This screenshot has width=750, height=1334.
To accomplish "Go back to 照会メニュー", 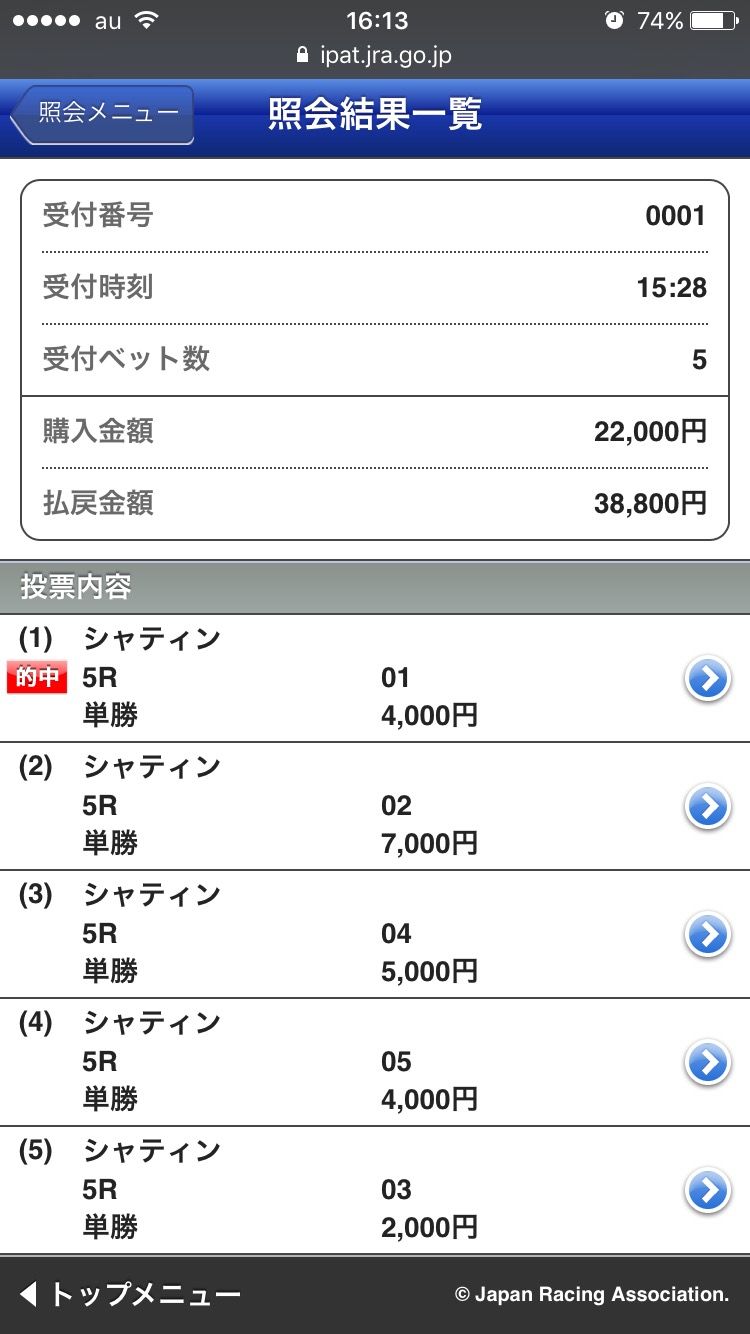I will click(x=103, y=113).
